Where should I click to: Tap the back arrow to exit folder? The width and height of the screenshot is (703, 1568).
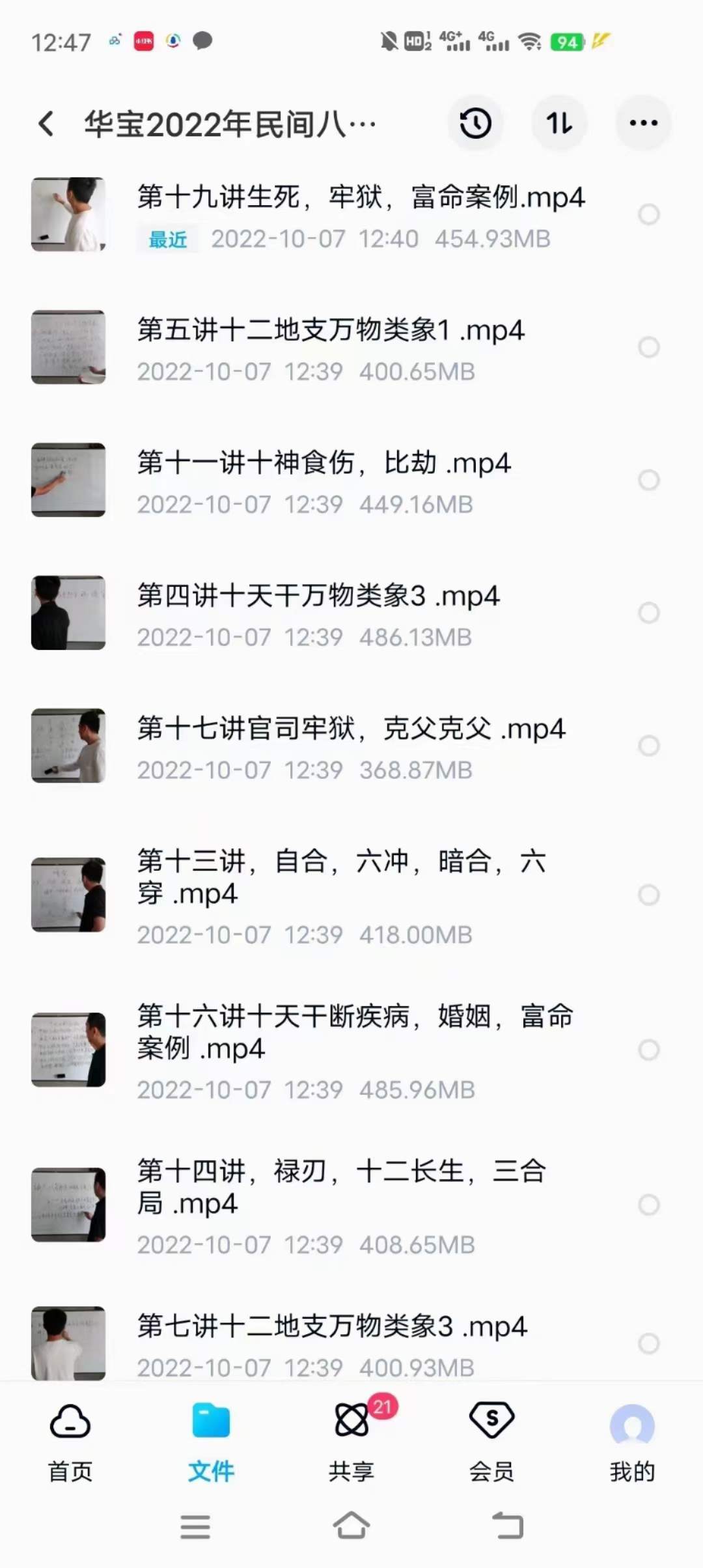point(45,123)
